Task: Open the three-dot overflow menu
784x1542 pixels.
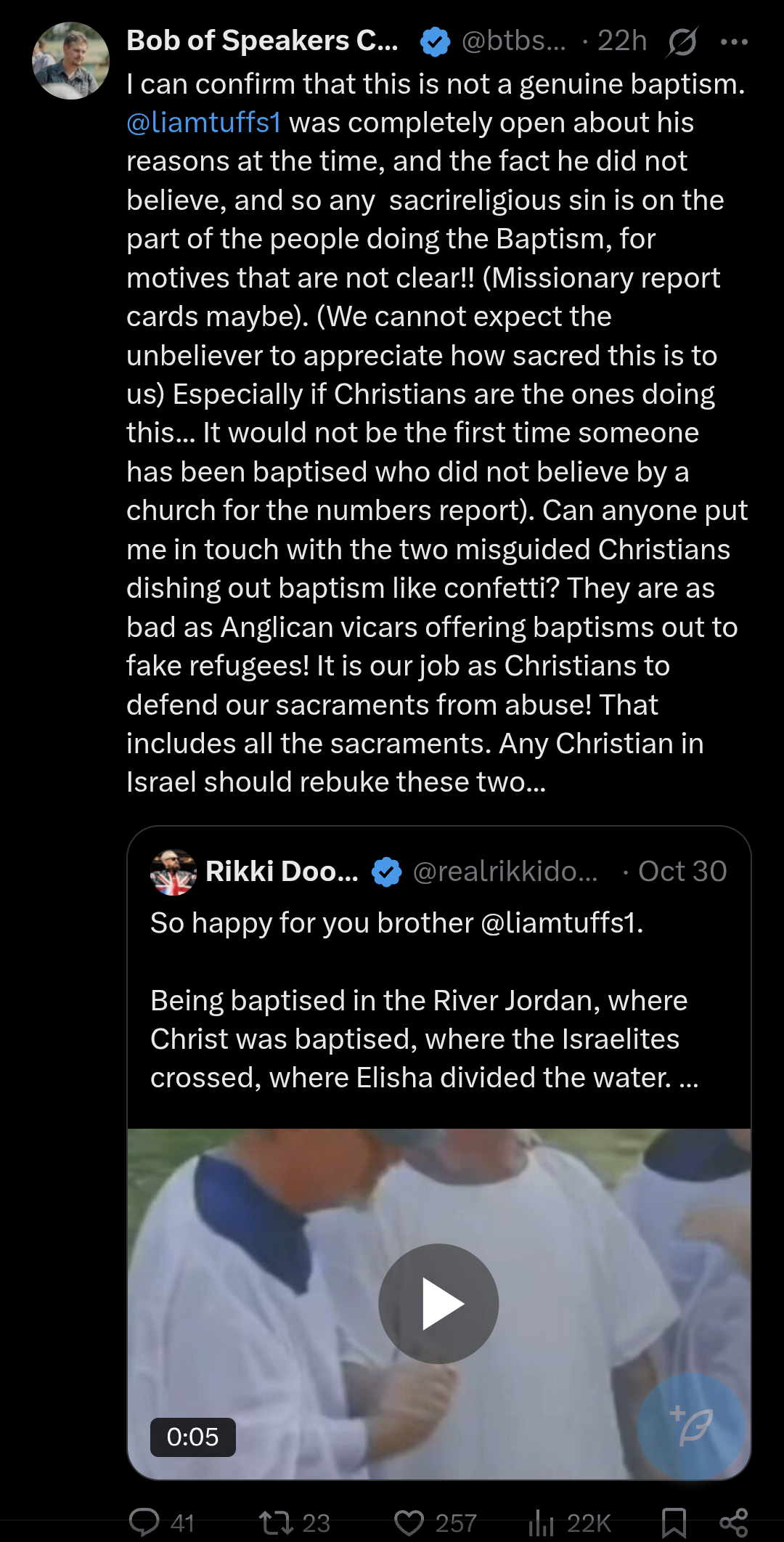Action: click(x=734, y=42)
